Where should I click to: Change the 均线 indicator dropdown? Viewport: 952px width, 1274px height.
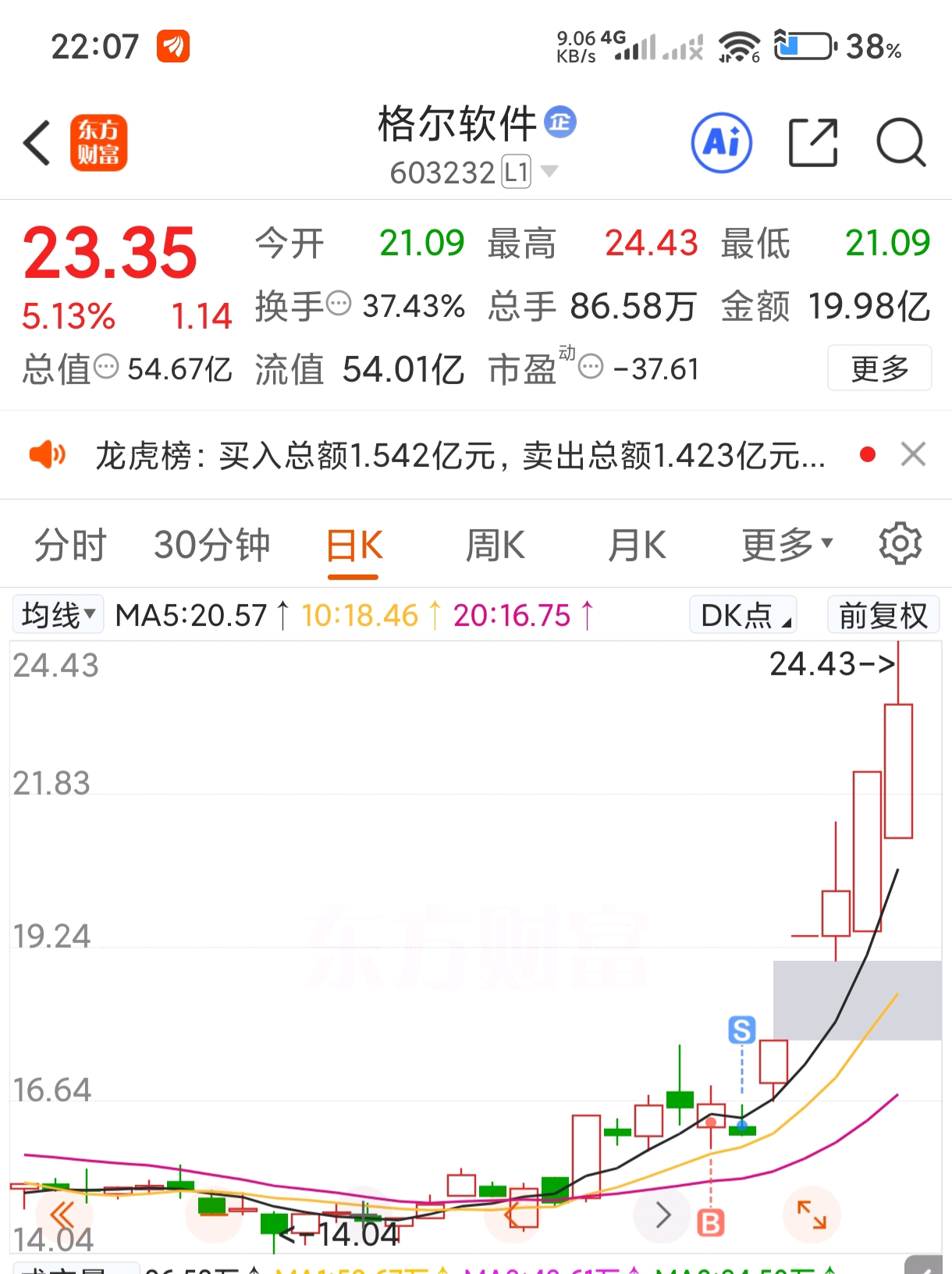58,615
